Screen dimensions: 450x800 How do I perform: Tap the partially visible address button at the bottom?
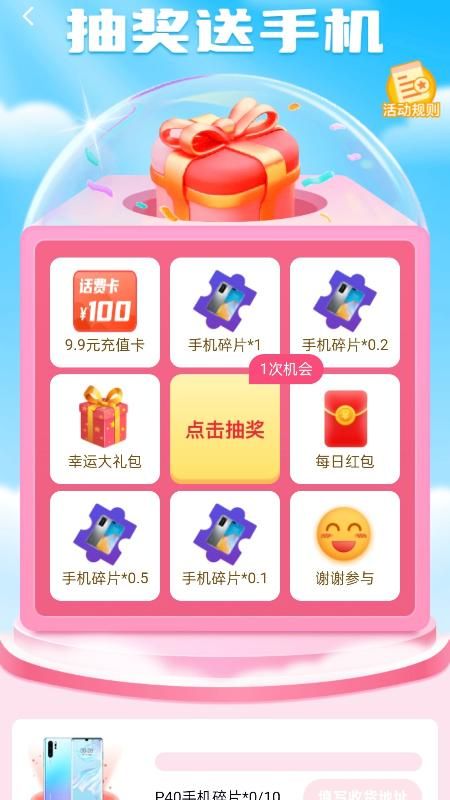(x=363, y=790)
